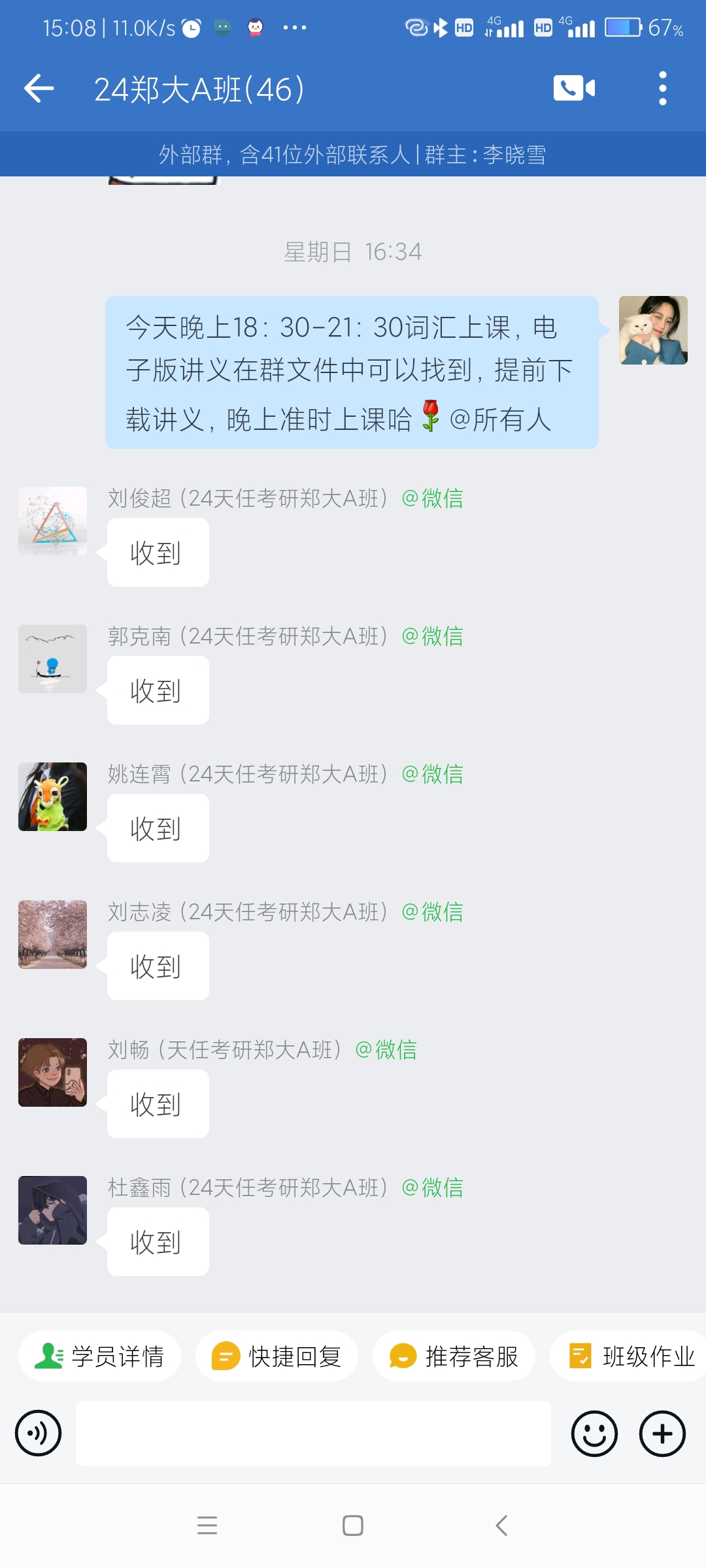This screenshot has width=706, height=1568.
Task: Tap the 推荐客服 chip
Action: tap(454, 1357)
